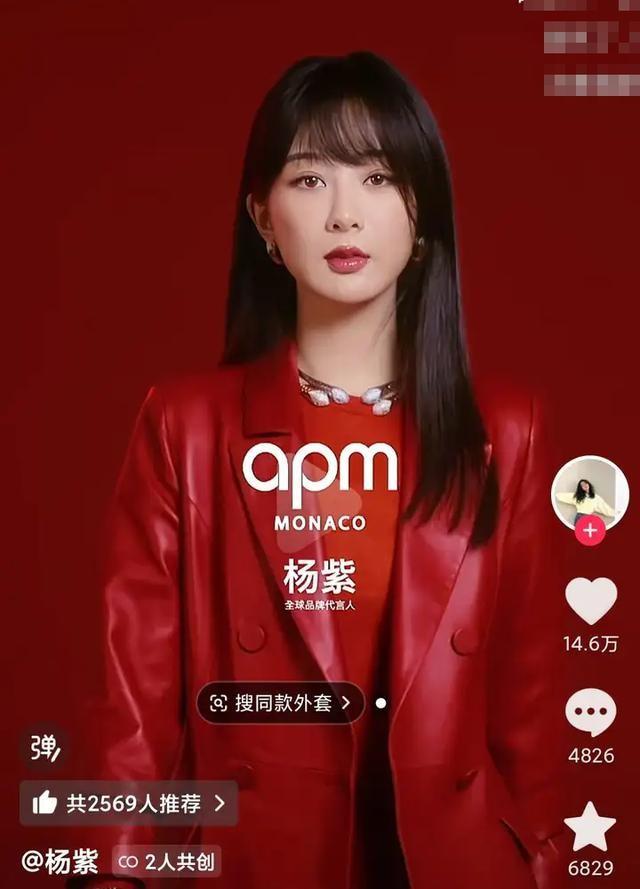Tap 搜同款外套 to find the same jacket

tap(280, 703)
